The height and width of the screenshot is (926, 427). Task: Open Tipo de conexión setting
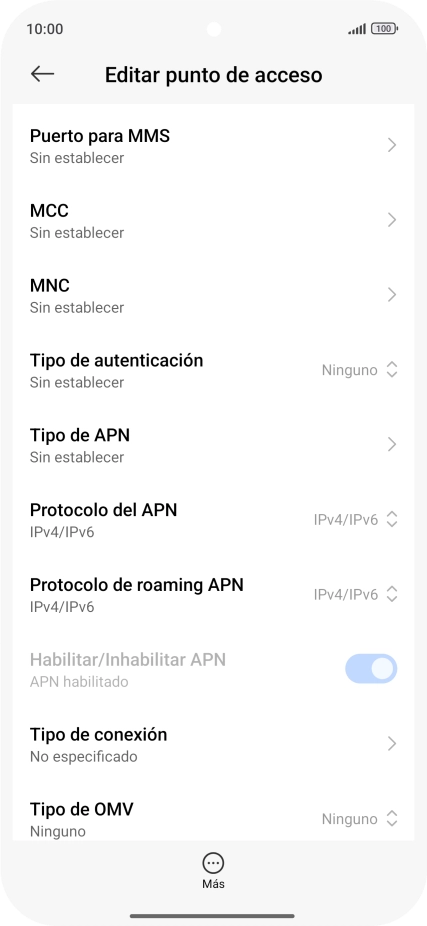click(213, 744)
